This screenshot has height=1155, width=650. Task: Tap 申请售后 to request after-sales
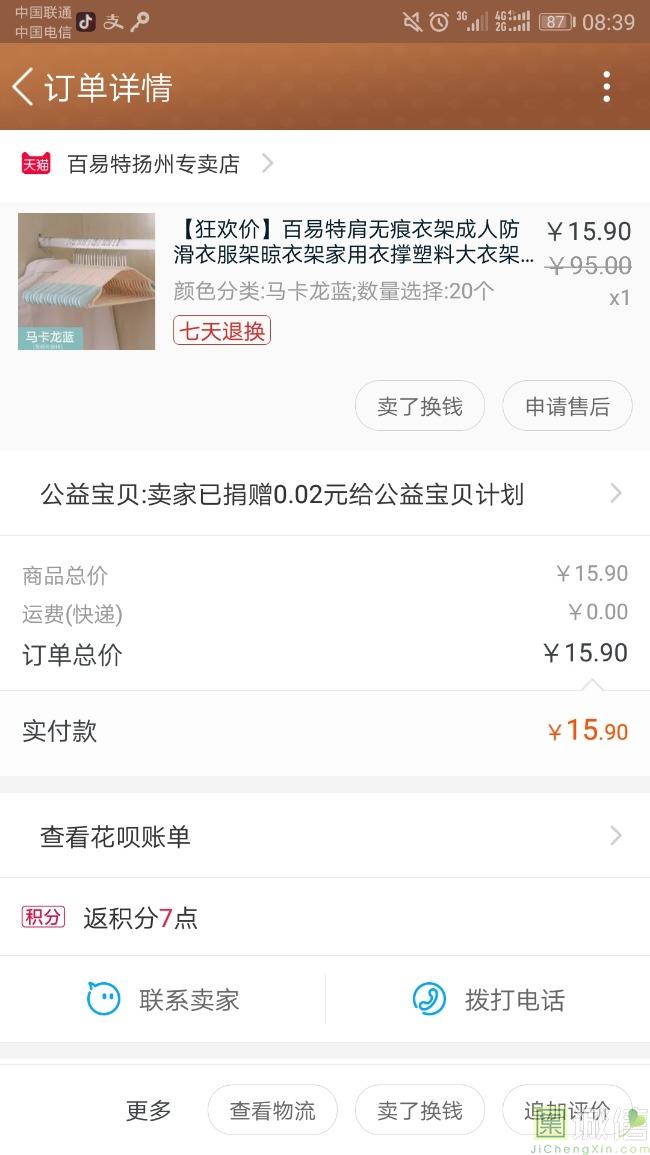pyautogui.click(x=567, y=406)
